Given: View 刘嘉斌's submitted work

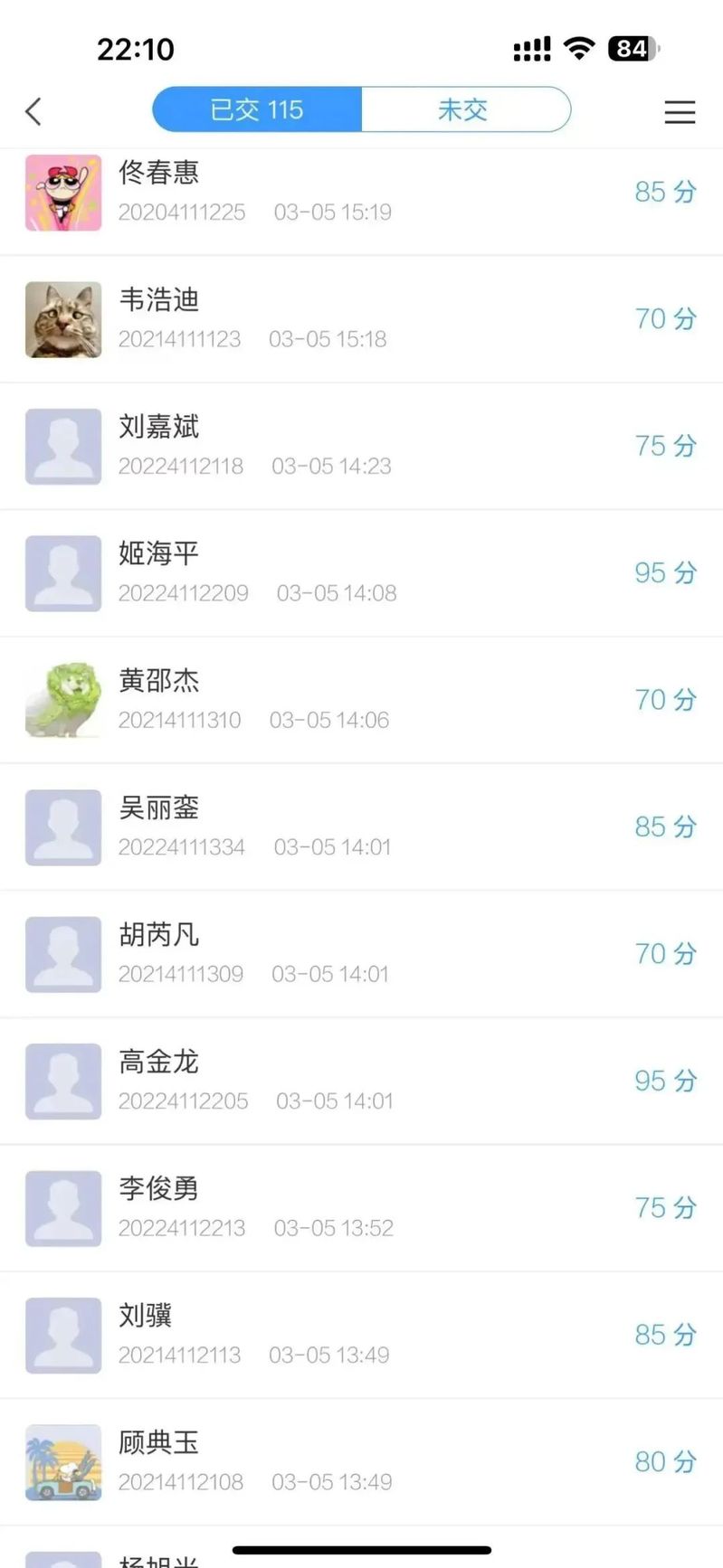Looking at the screenshot, I should click(x=362, y=446).
